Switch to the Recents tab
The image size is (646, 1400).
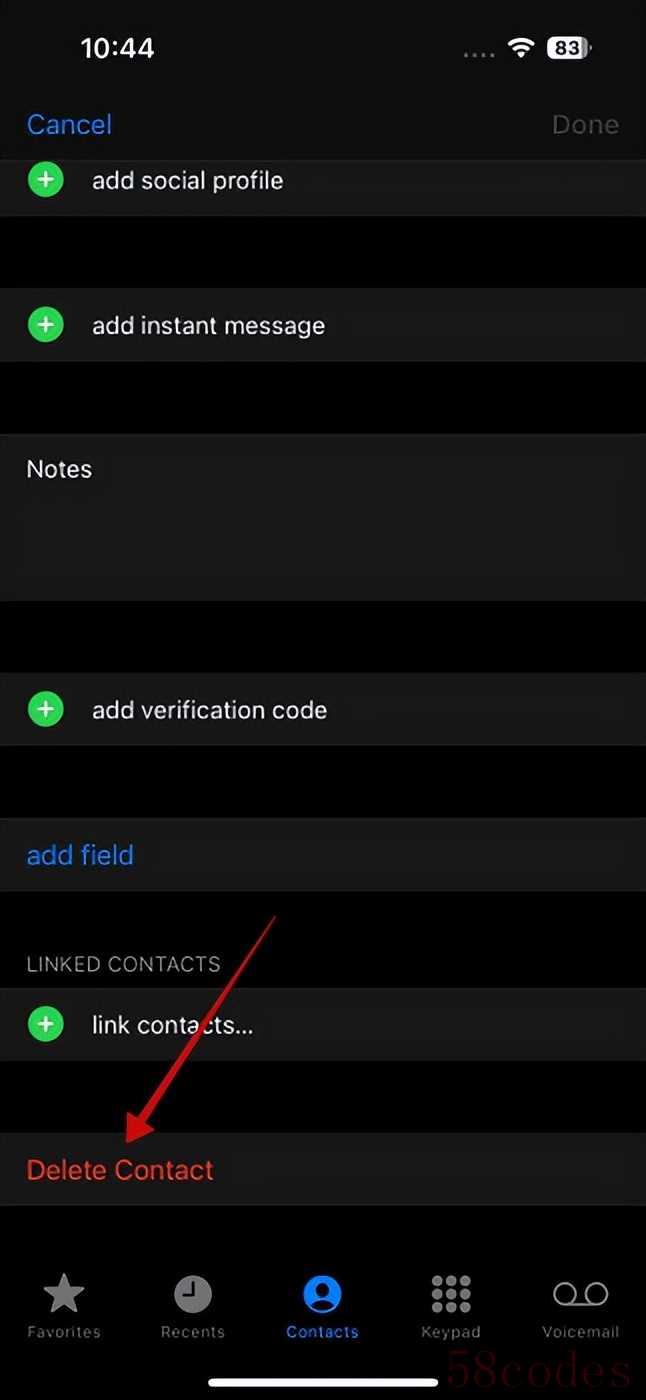click(x=193, y=1305)
